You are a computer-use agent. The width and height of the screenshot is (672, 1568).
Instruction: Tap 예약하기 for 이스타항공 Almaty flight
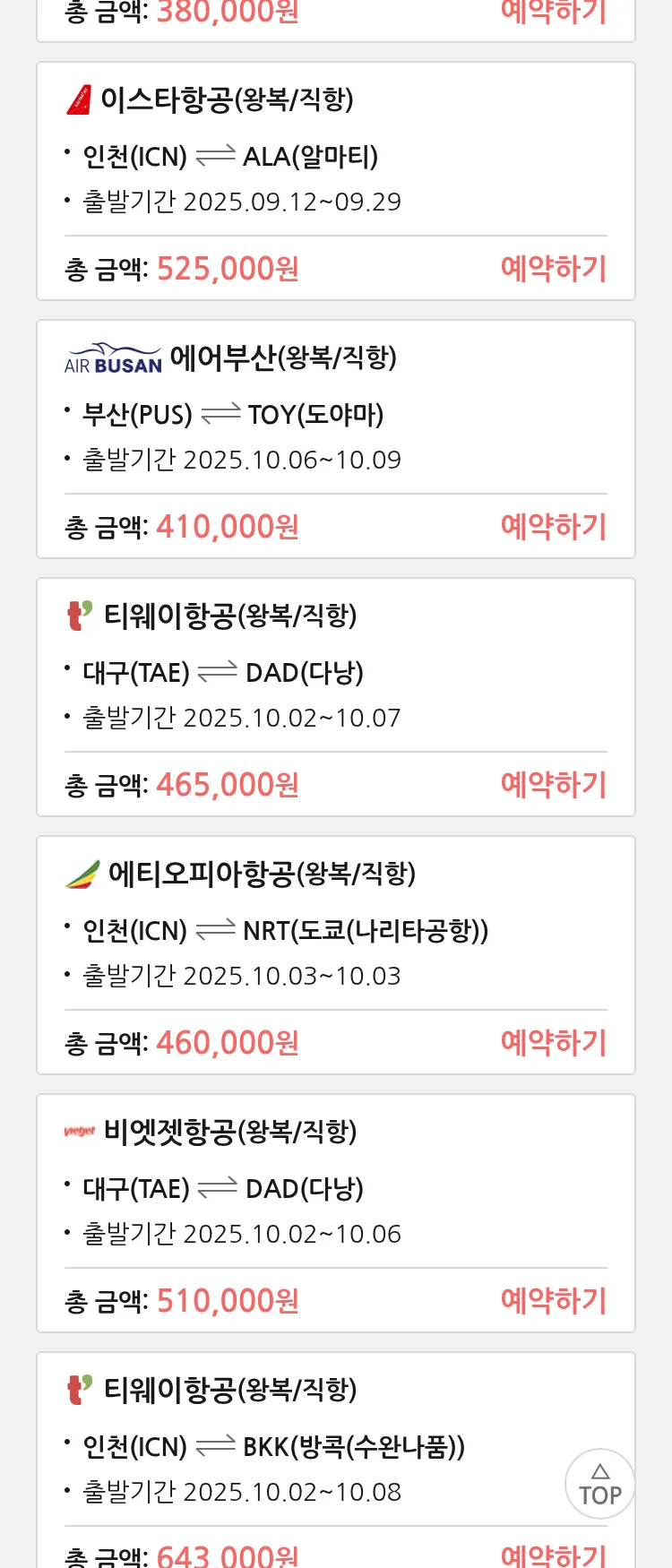(x=553, y=268)
